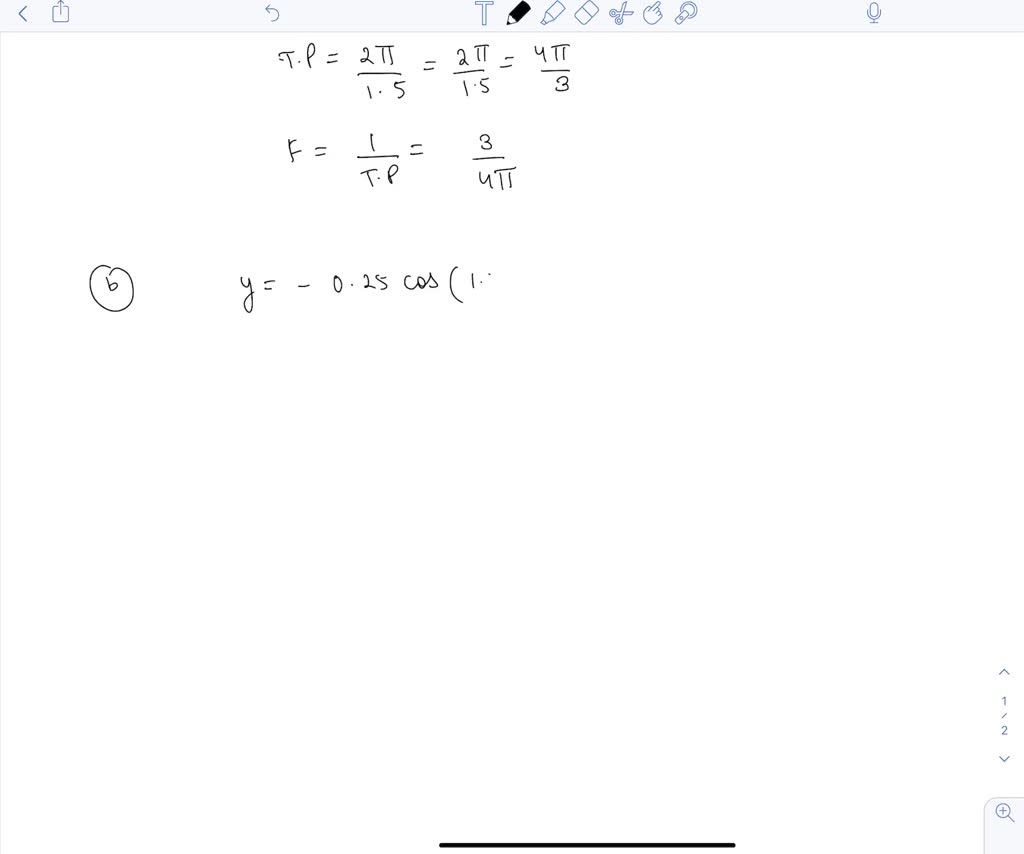1024x854 pixels.
Task: Start audio recording with the microphone
Action: coord(874,13)
